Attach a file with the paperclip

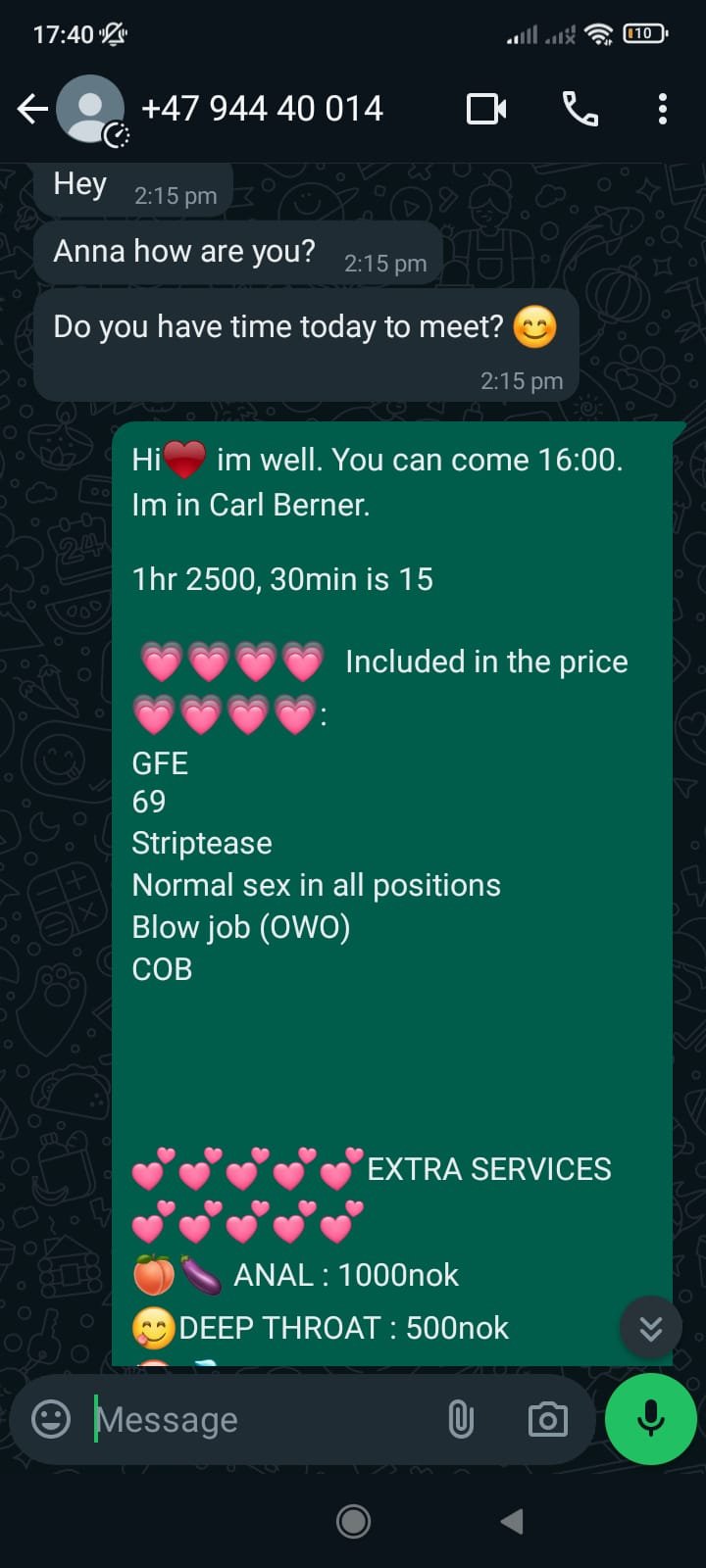click(461, 1419)
